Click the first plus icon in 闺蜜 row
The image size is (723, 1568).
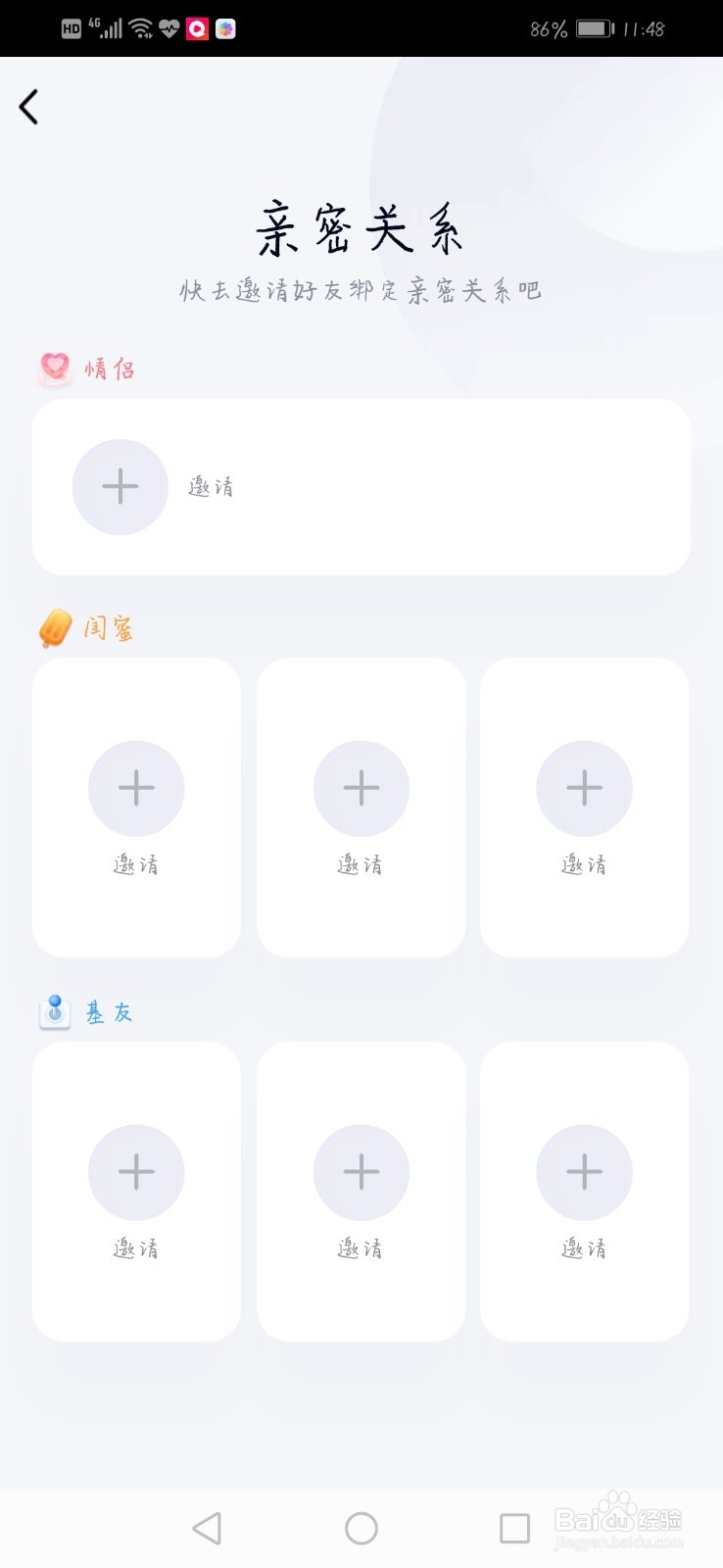tap(136, 787)
